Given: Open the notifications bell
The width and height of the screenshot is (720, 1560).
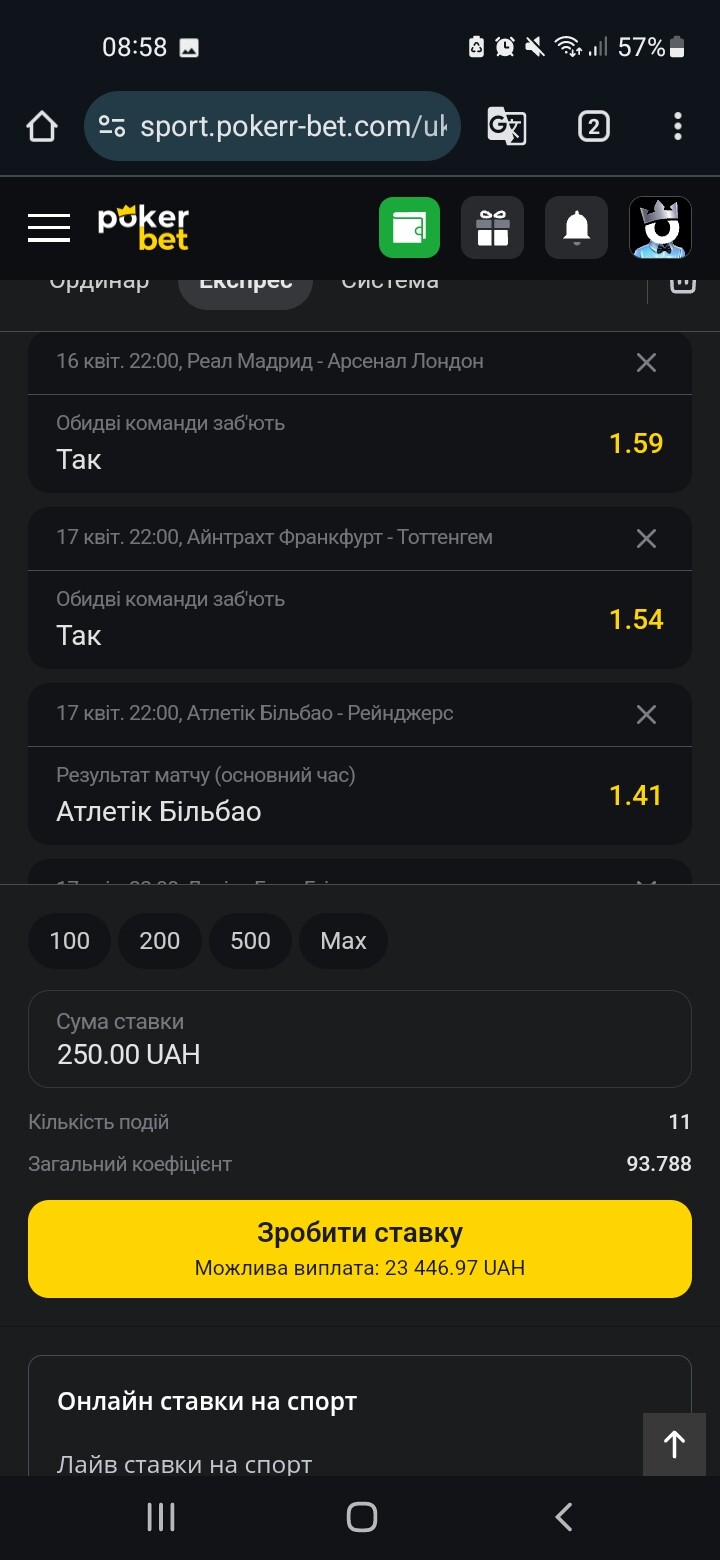Looking at the screenshot, I should (x=576, y=228).
